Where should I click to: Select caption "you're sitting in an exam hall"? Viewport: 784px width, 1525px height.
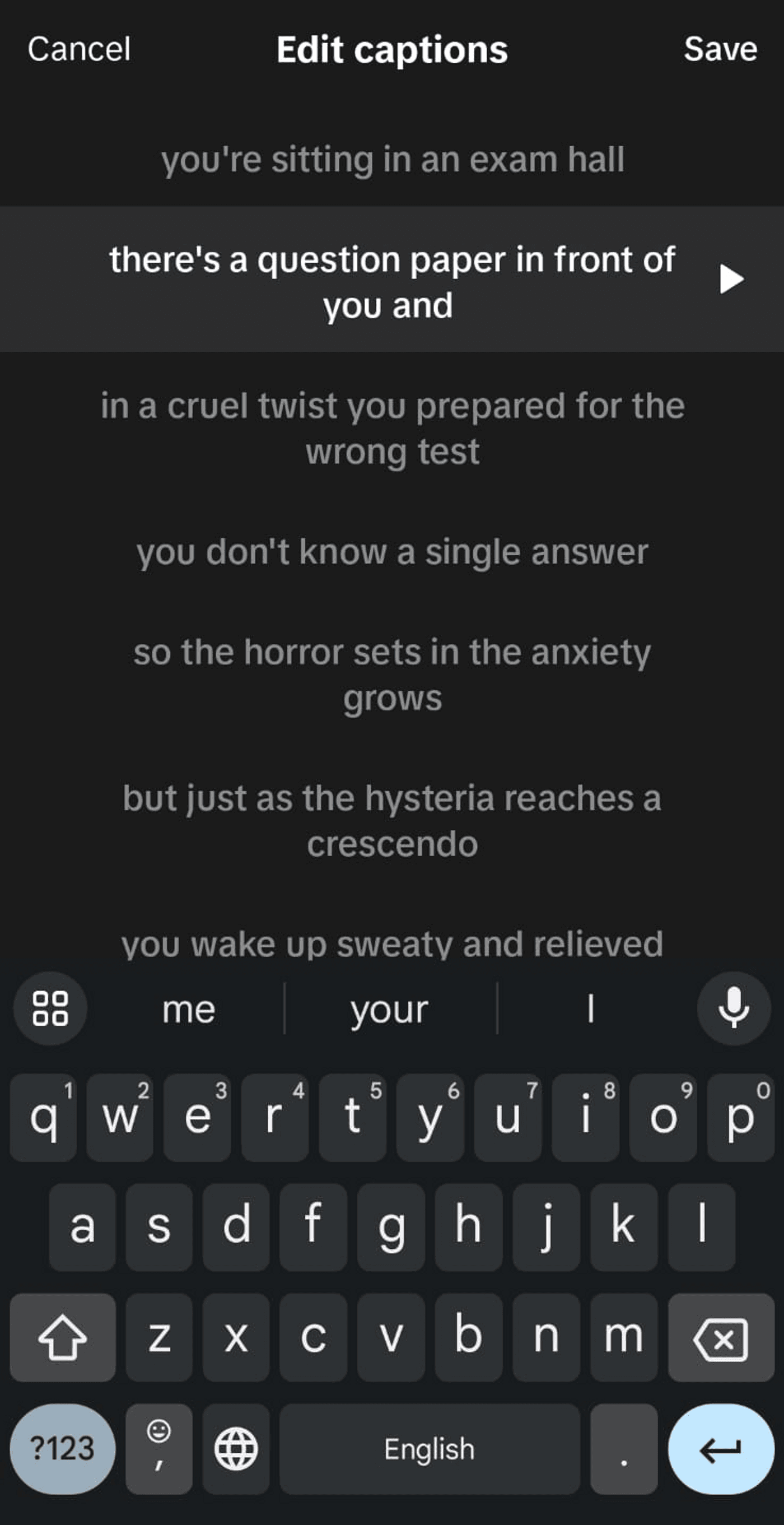tap(391, 160)
